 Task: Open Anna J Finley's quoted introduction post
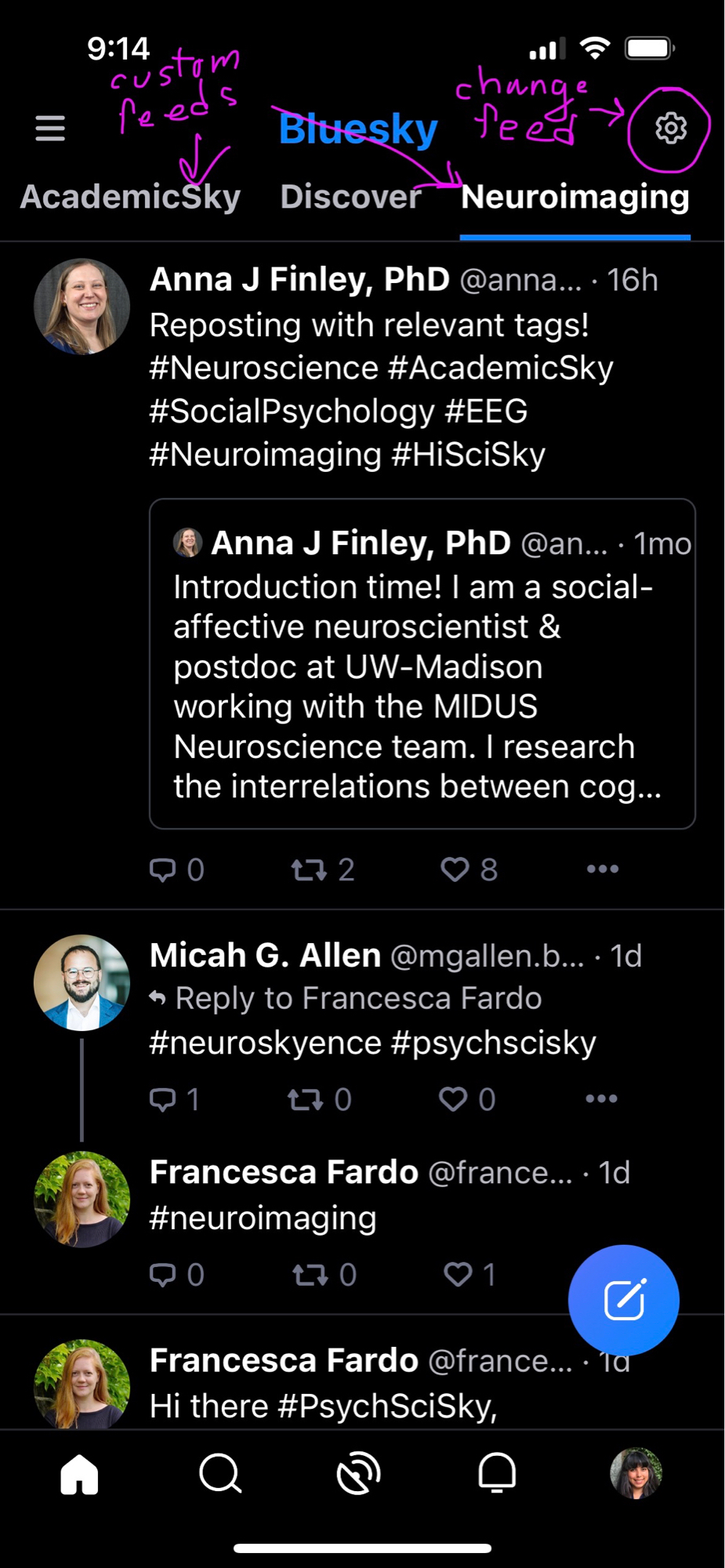click(x=422, y=663)
